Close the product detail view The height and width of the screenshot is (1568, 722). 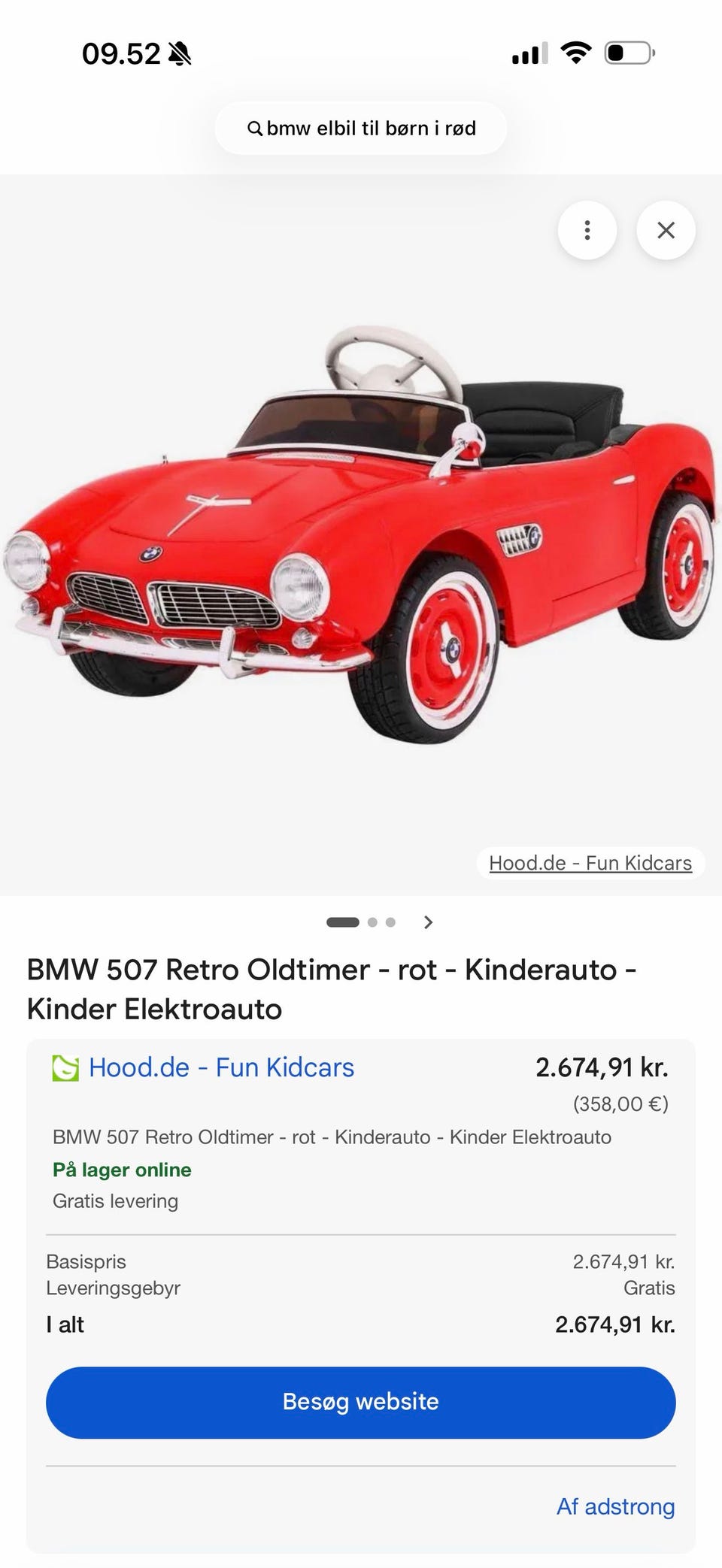[x=666, y=230]
